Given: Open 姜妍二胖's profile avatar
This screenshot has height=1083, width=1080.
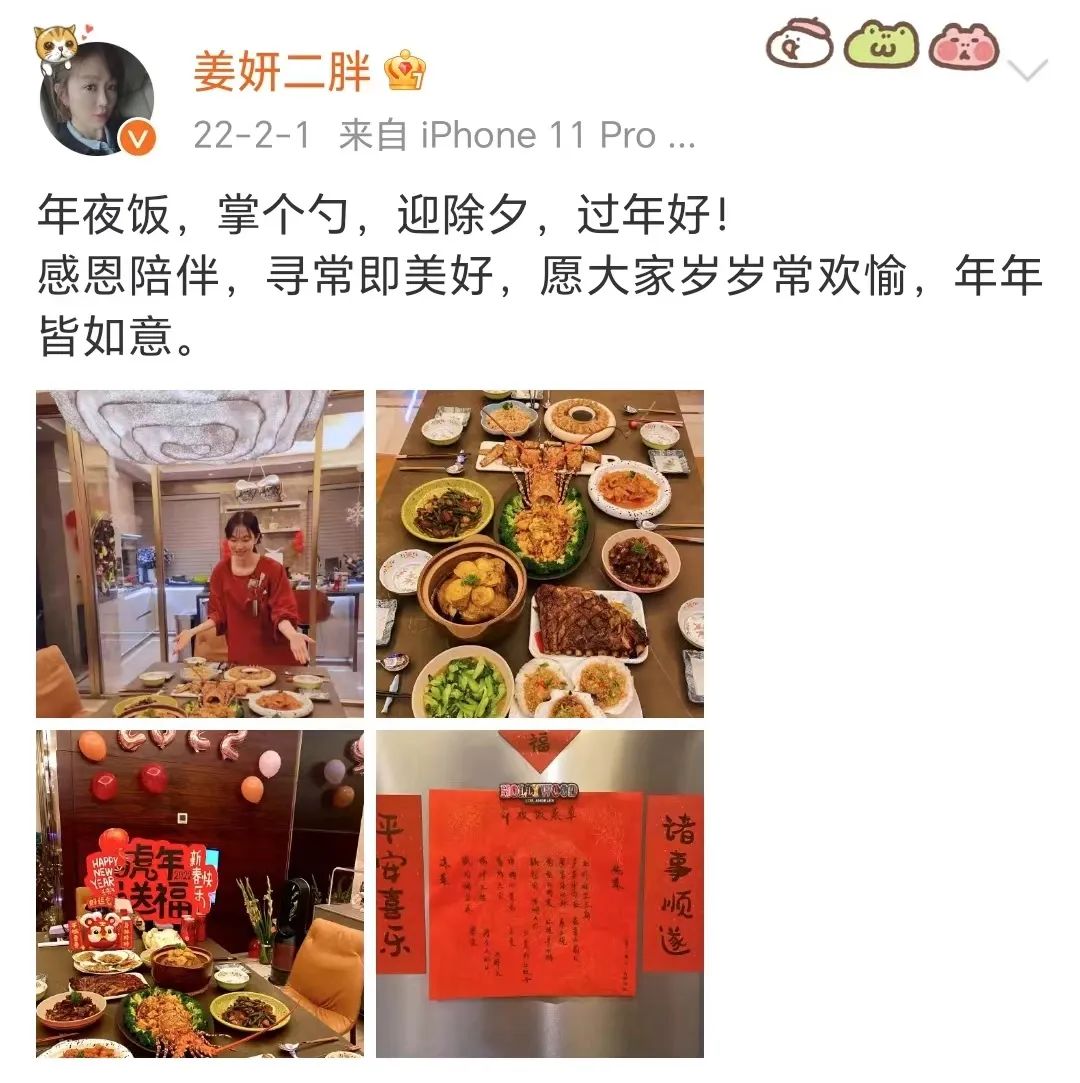Looking at the screenshot, I should click(96, 98).
